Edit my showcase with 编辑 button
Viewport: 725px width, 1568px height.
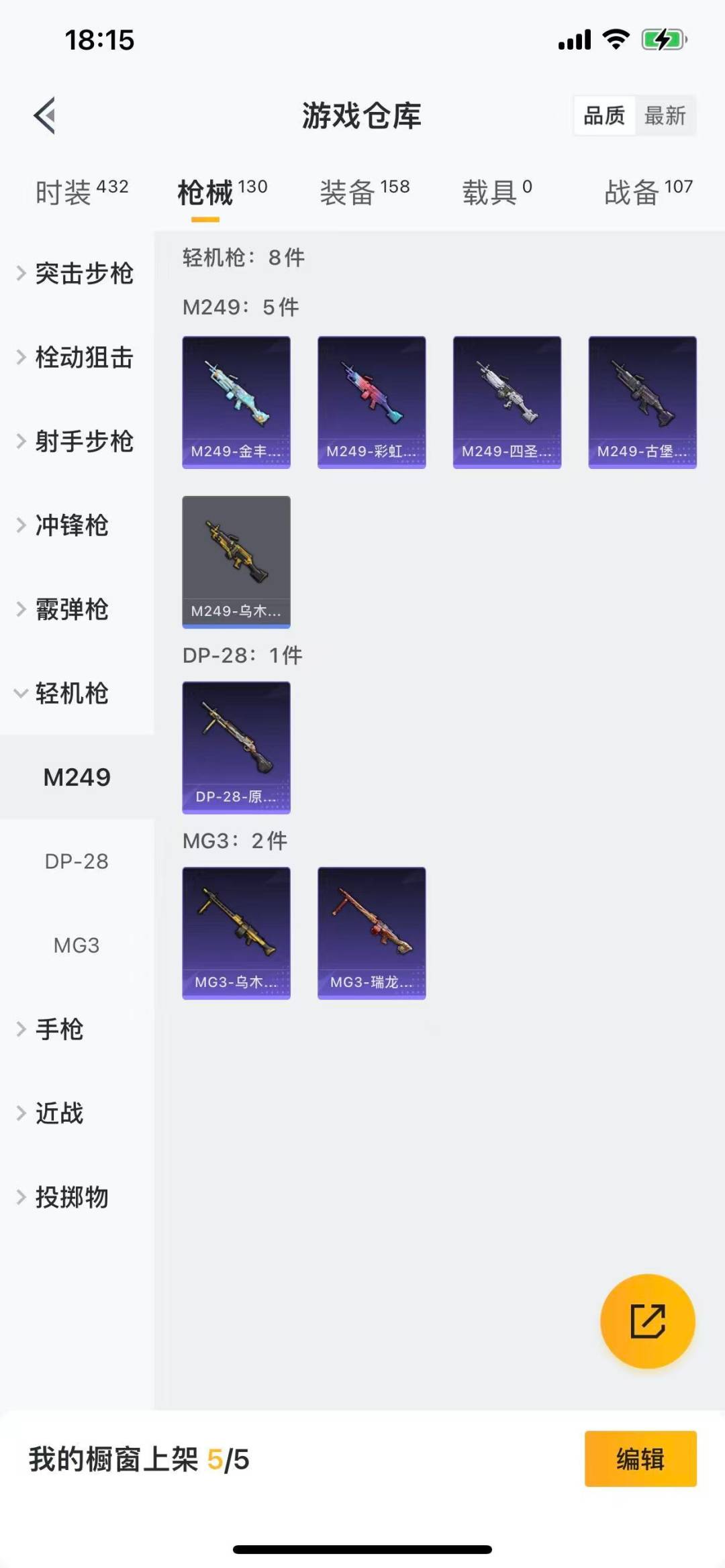[x=640, y=1459]
